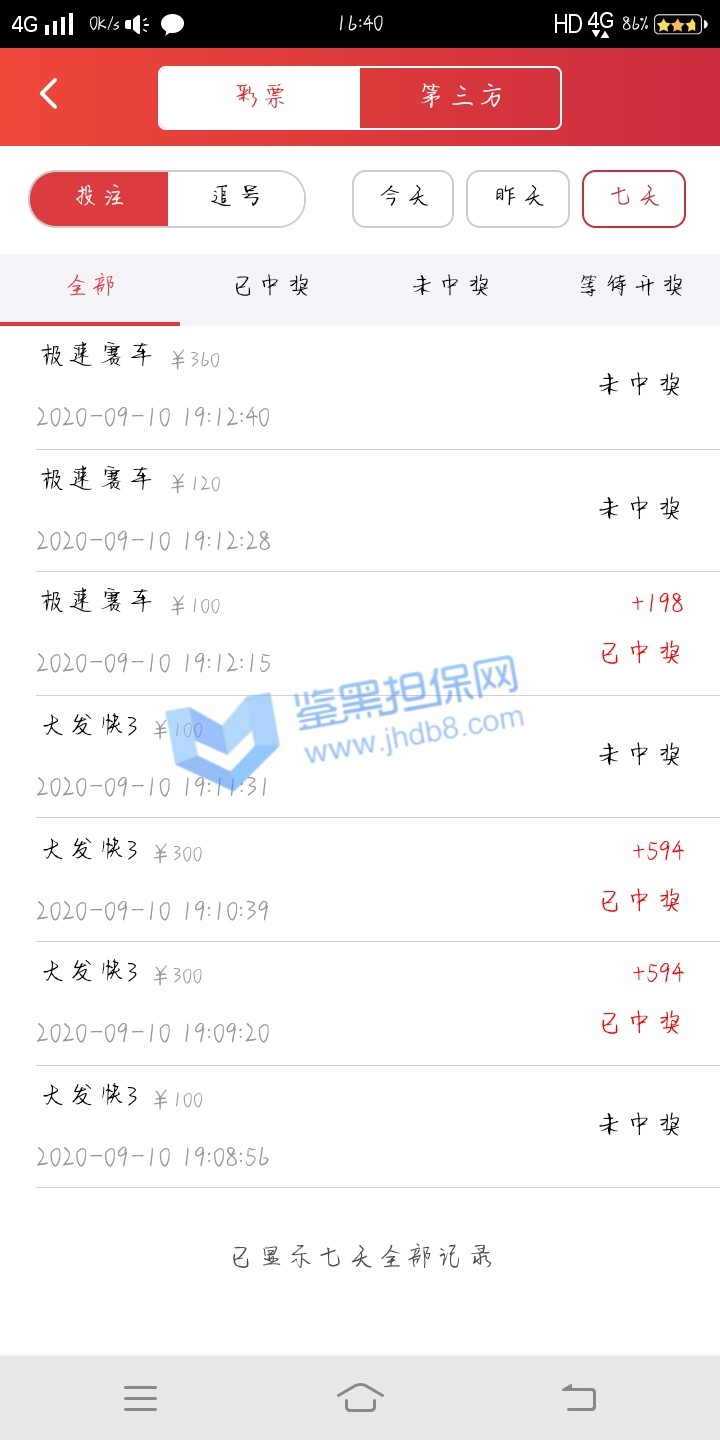View the 未中奖 tab
The height and width of the screenshot is (1440, 720).
[450, 287]
